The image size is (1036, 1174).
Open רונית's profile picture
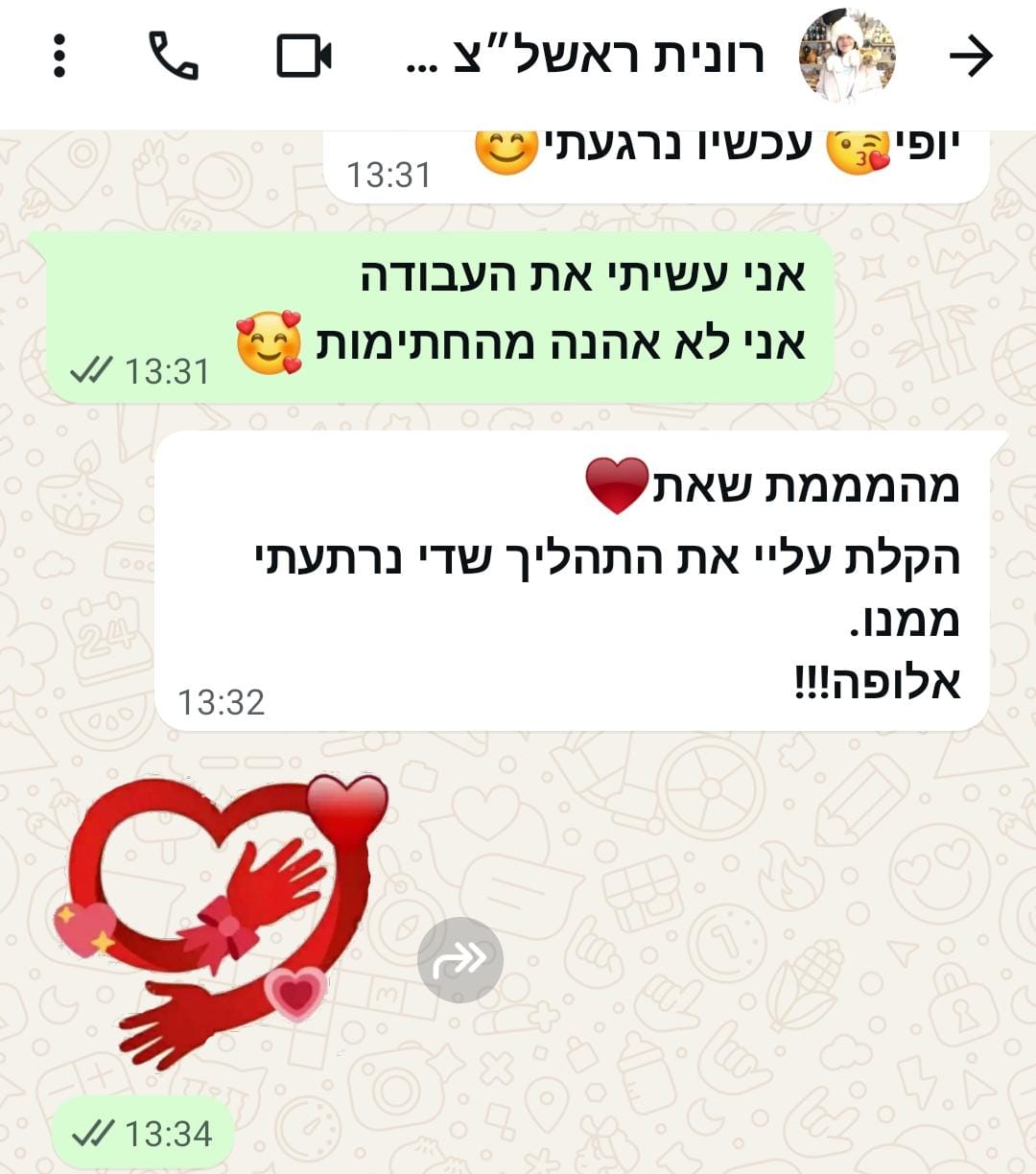click(x=847, y=56)
